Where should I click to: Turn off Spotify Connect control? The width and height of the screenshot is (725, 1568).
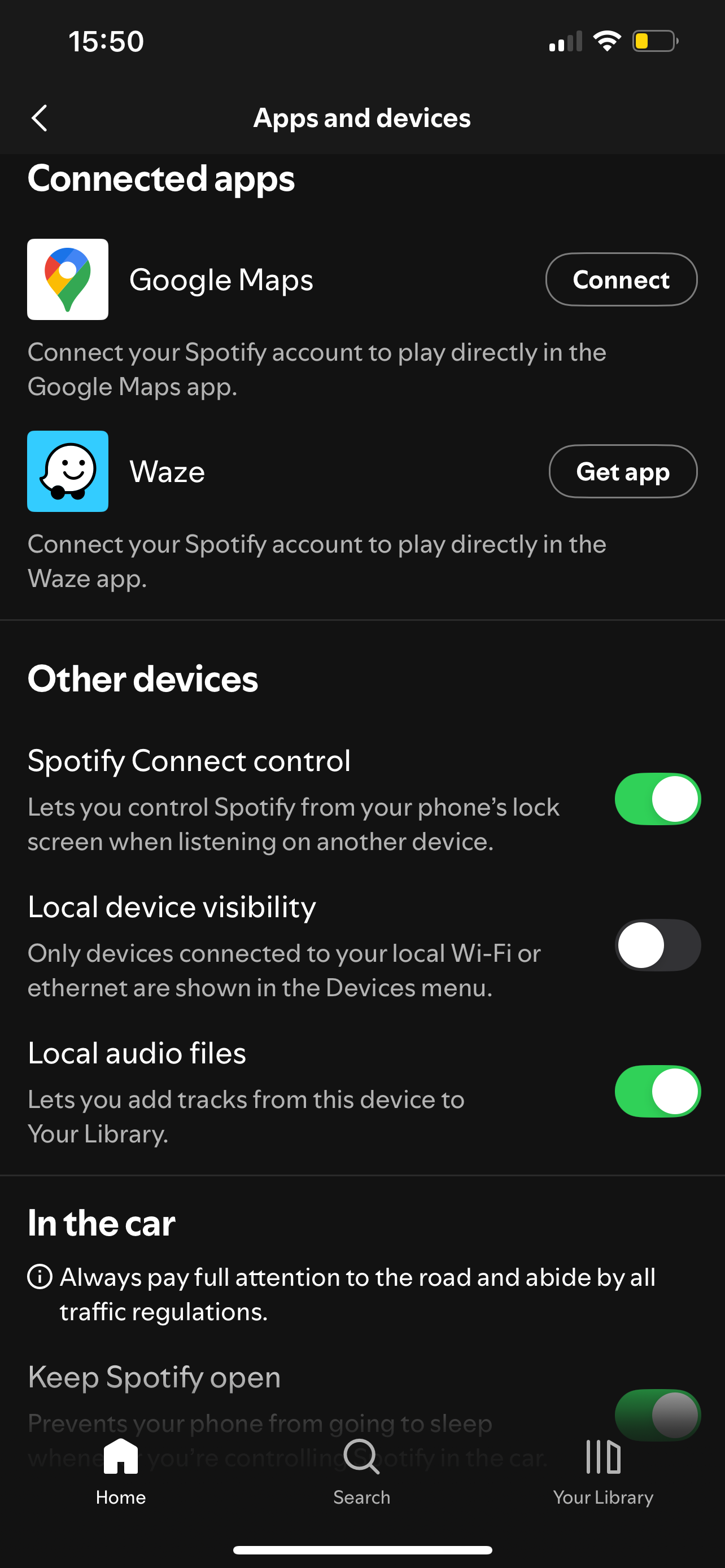pos(657,799)
